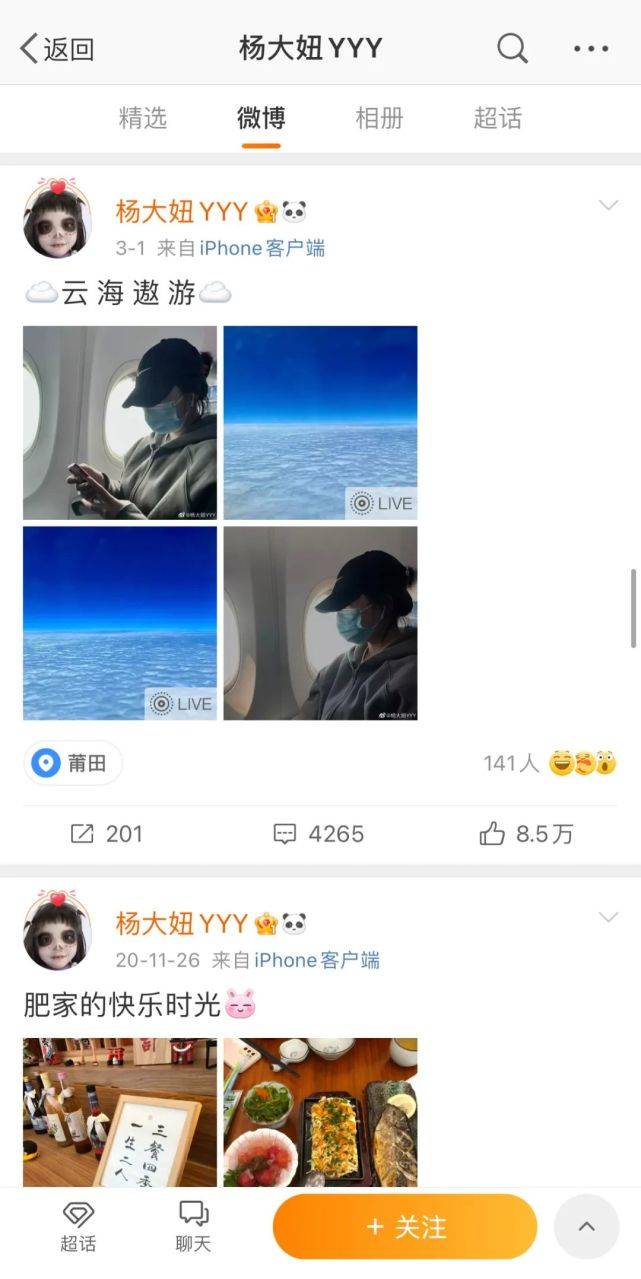This screenshot has width=641, height=1279.
Task: Switch to the 超话 tab at top
Action: point(497,118)
